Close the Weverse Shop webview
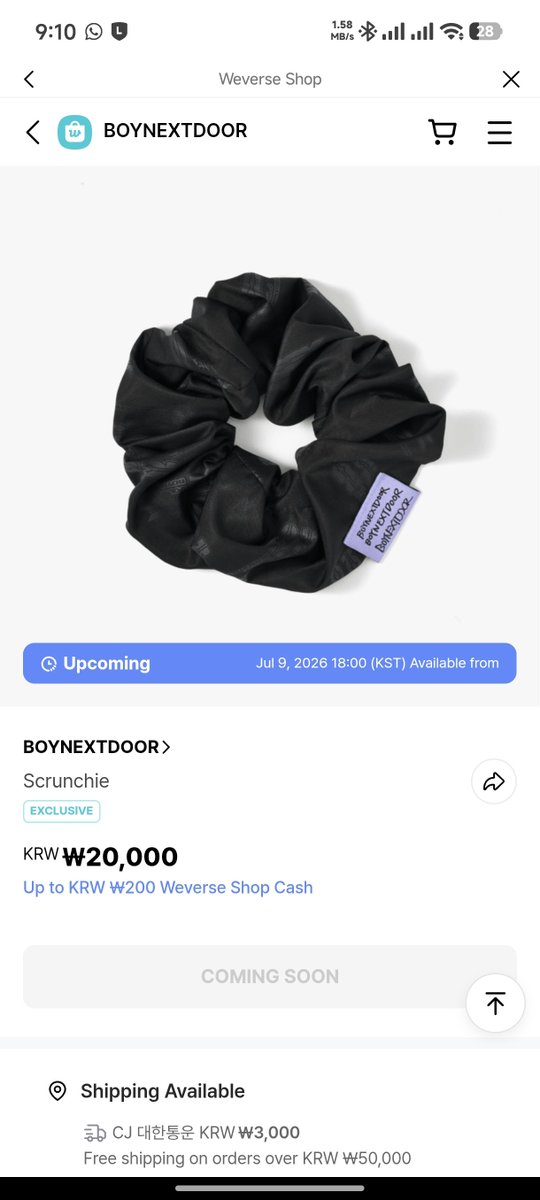 pyautogui.click(x=511, y=79)
